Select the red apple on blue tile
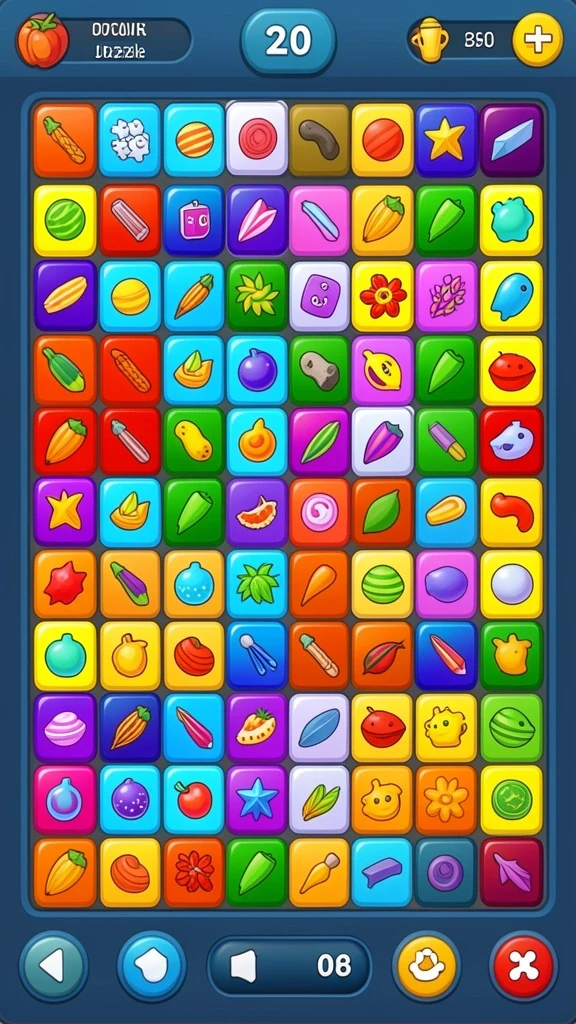 tap(194, 799)
